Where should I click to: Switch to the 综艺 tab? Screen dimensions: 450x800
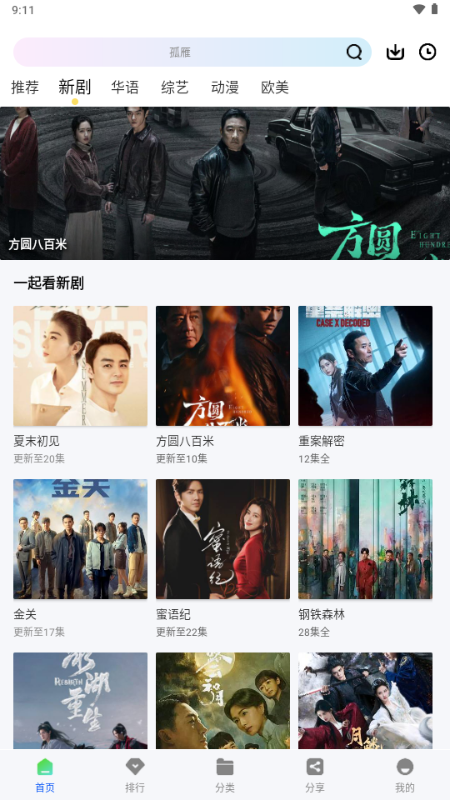click(x=175, y=87)
